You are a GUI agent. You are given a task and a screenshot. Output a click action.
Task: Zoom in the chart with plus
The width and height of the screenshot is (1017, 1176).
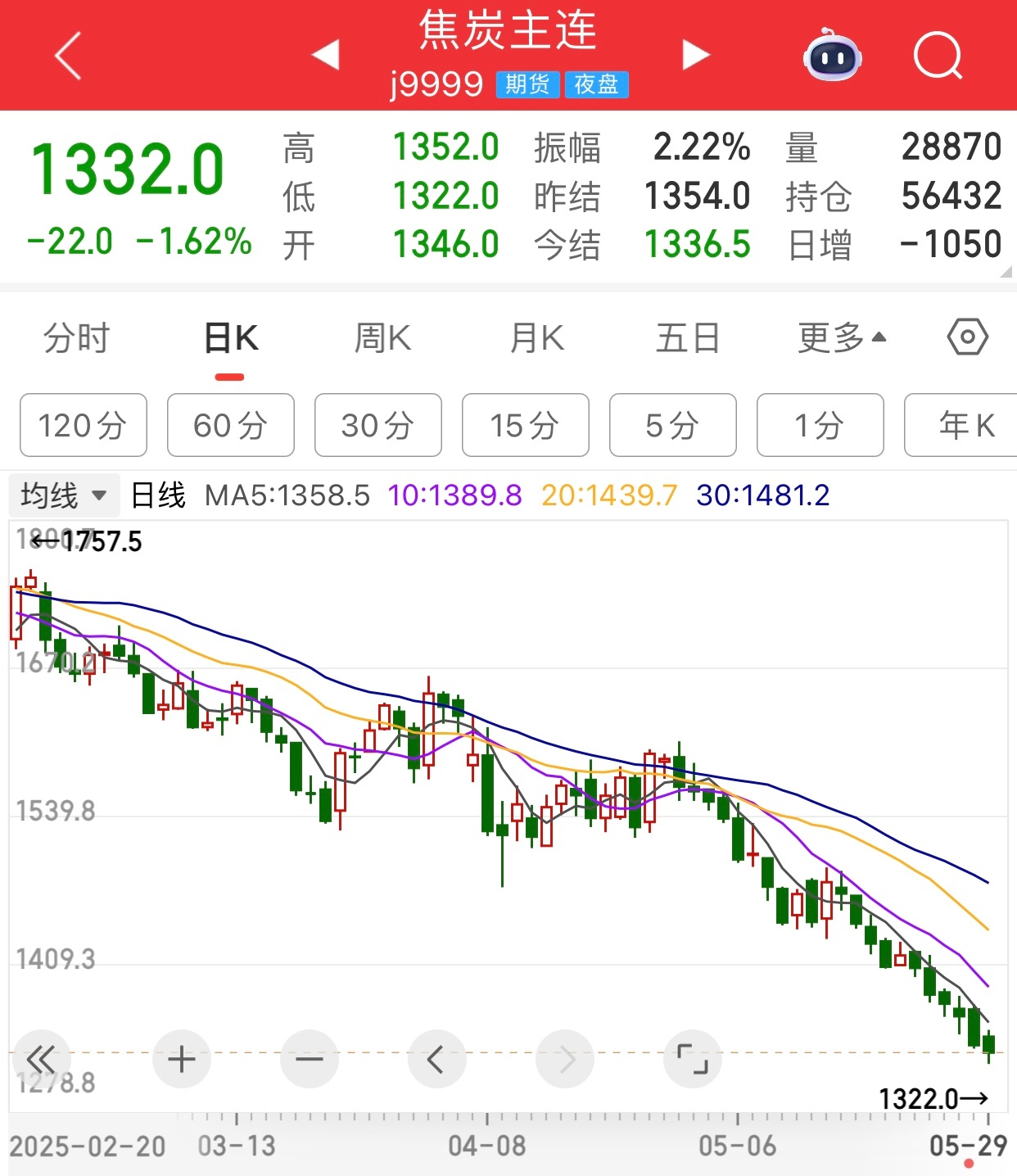(x=182, y=1060)
